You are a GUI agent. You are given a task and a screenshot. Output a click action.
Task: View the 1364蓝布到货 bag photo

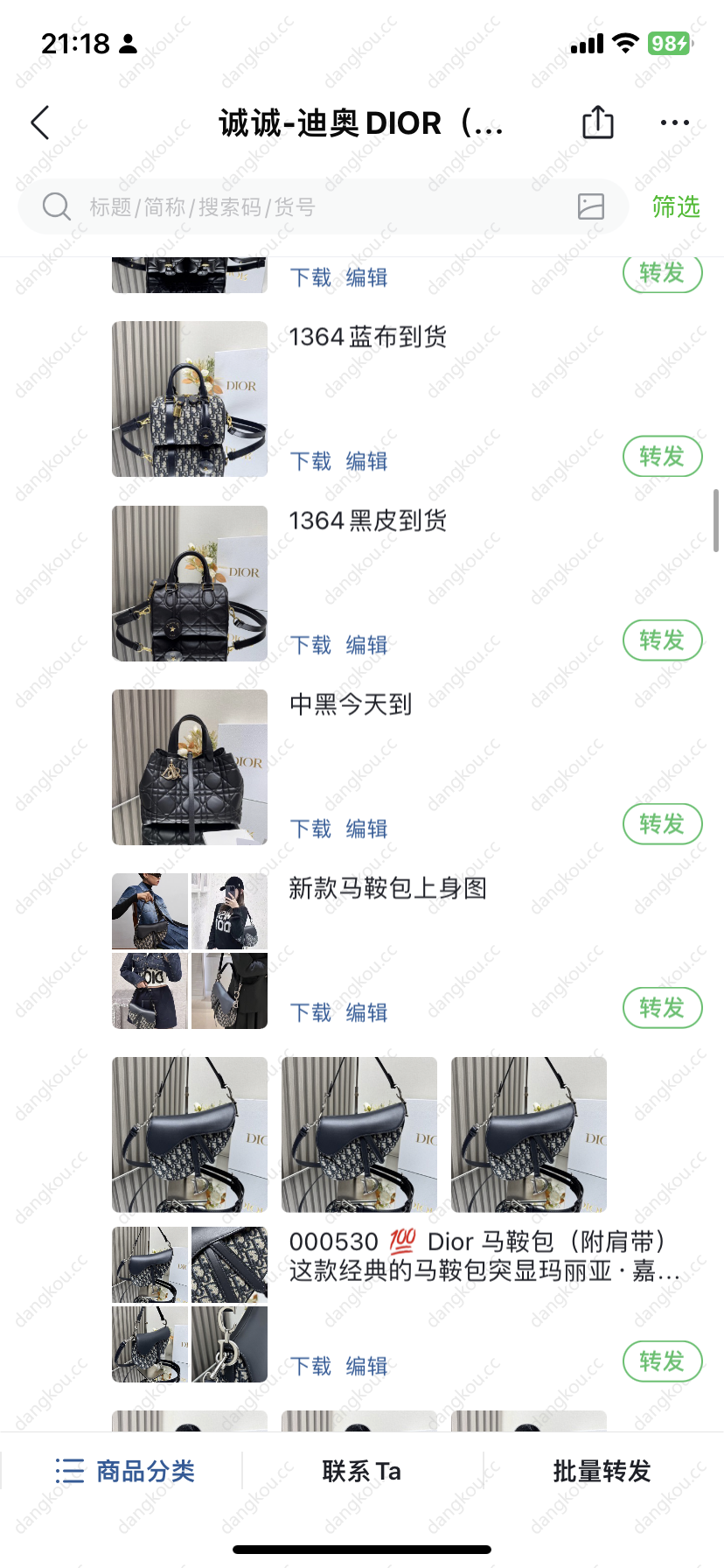190,399
